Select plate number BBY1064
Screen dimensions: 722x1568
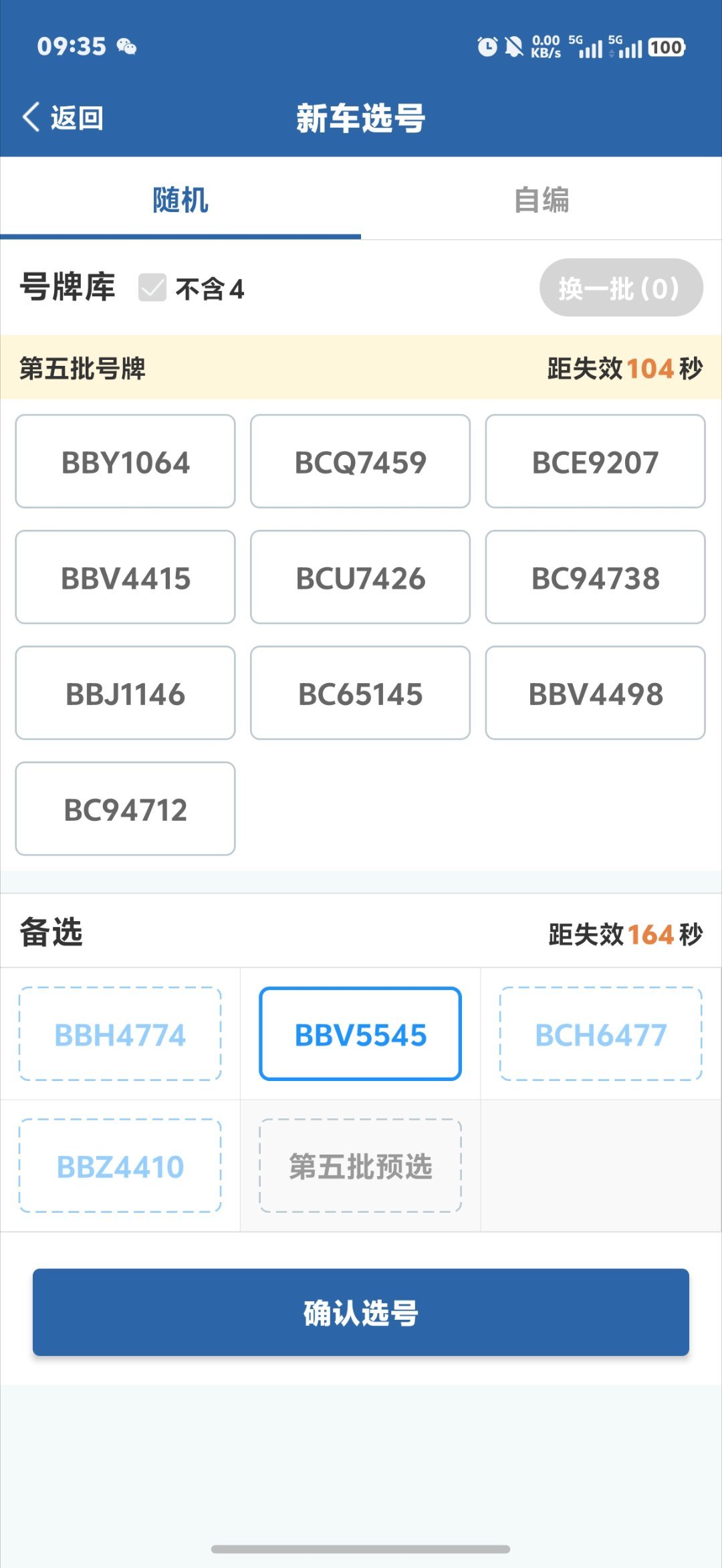coord(126,462)
